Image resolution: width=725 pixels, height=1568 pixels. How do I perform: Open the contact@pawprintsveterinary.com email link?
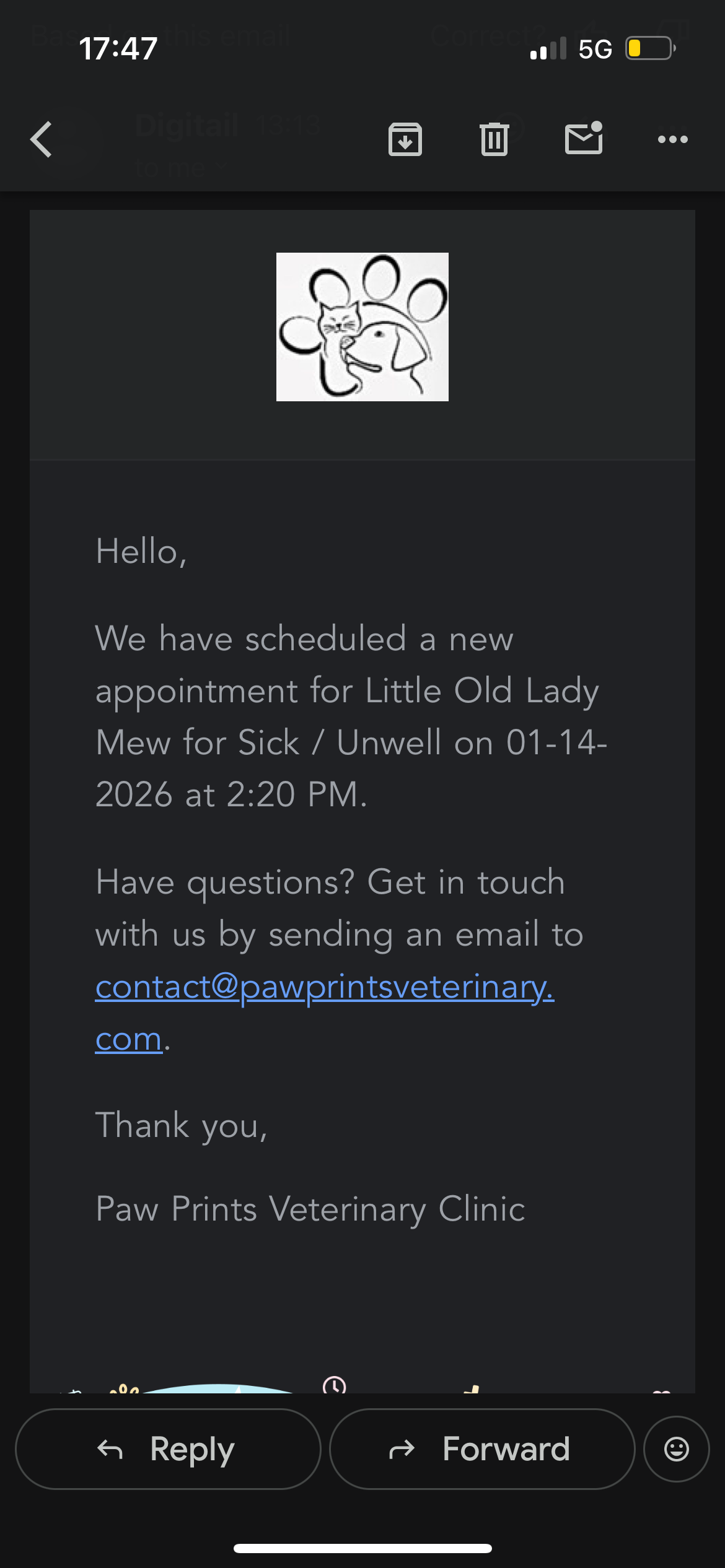point(323,987)
